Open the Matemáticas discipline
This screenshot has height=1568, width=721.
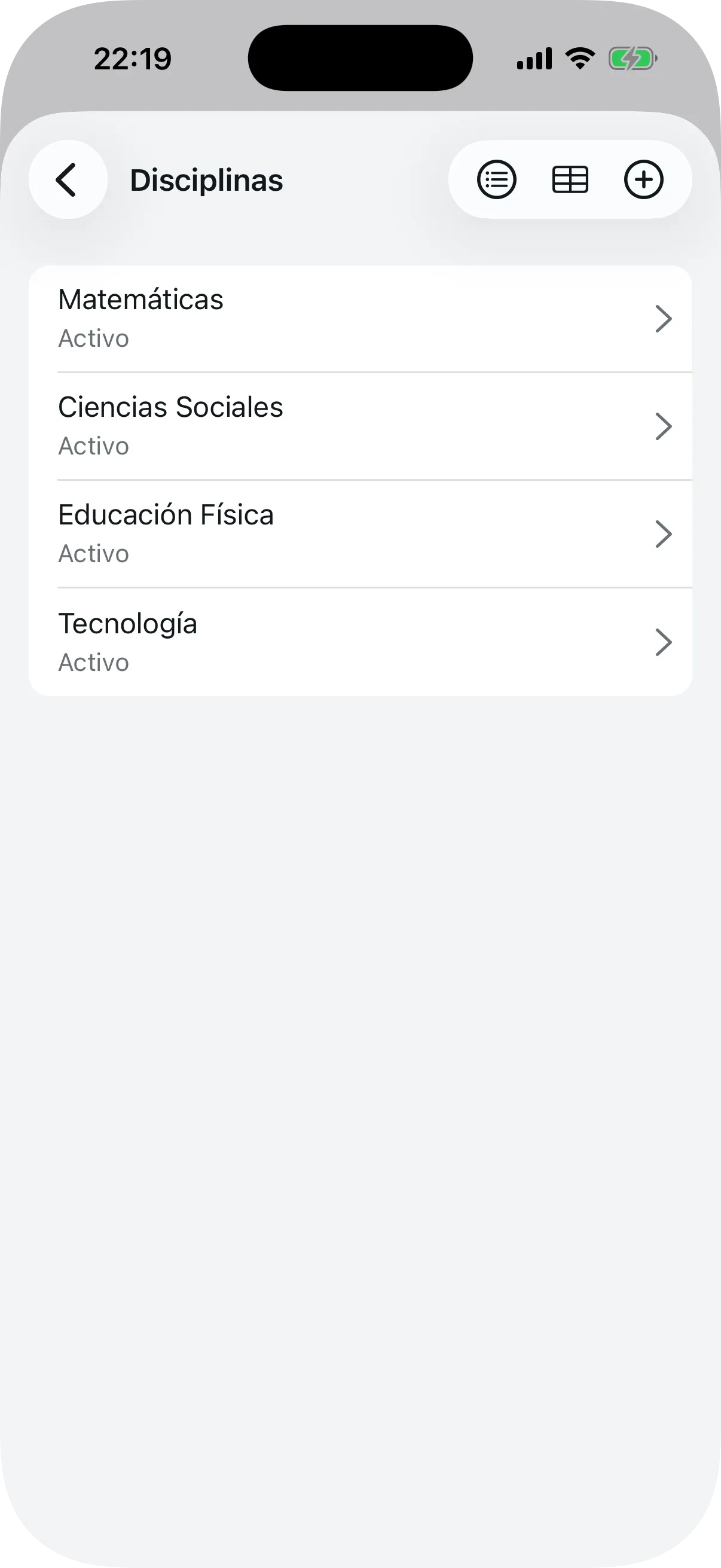[140, 299]
